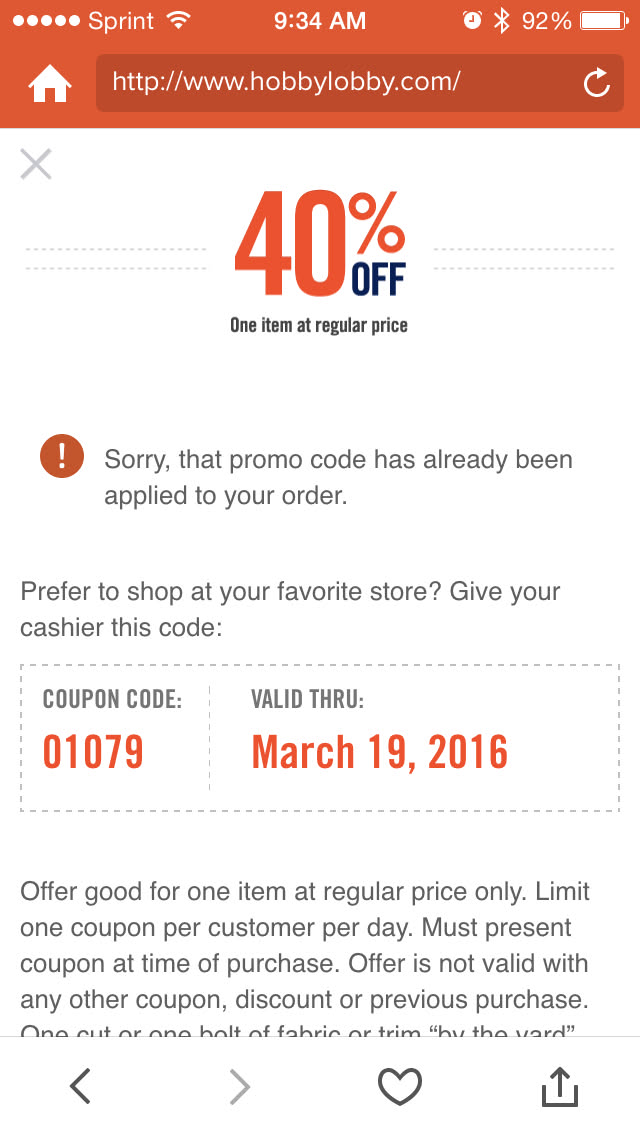Viewport: 640px width, 1136px height.
Task: Close the 40% off coupon overlay
Action: [36, 164]
